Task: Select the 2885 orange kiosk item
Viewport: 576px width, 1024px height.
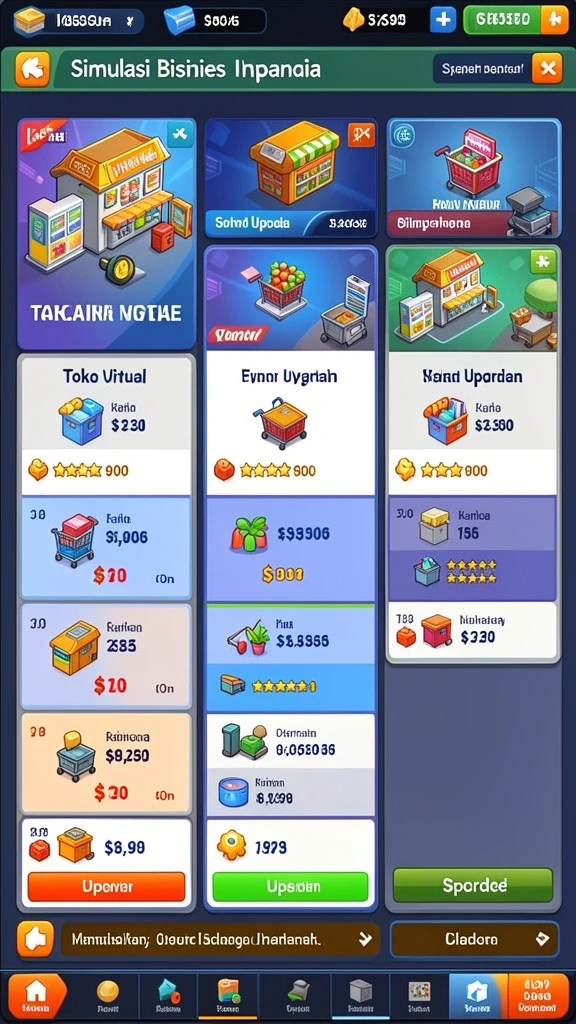Action: pyautogui.click(x=106, y=656)
